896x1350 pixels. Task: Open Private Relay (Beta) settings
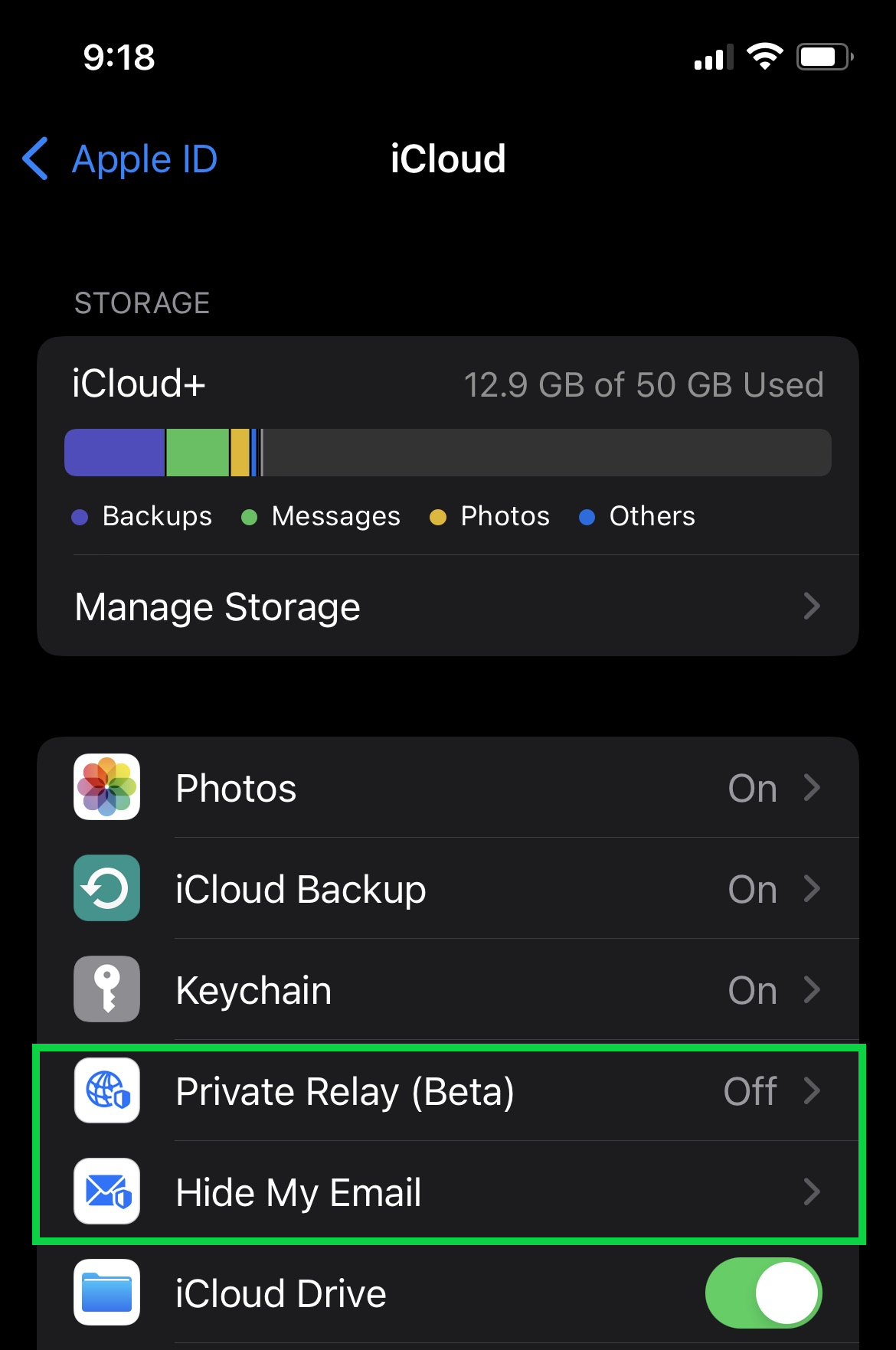[x=447, y=1091]
